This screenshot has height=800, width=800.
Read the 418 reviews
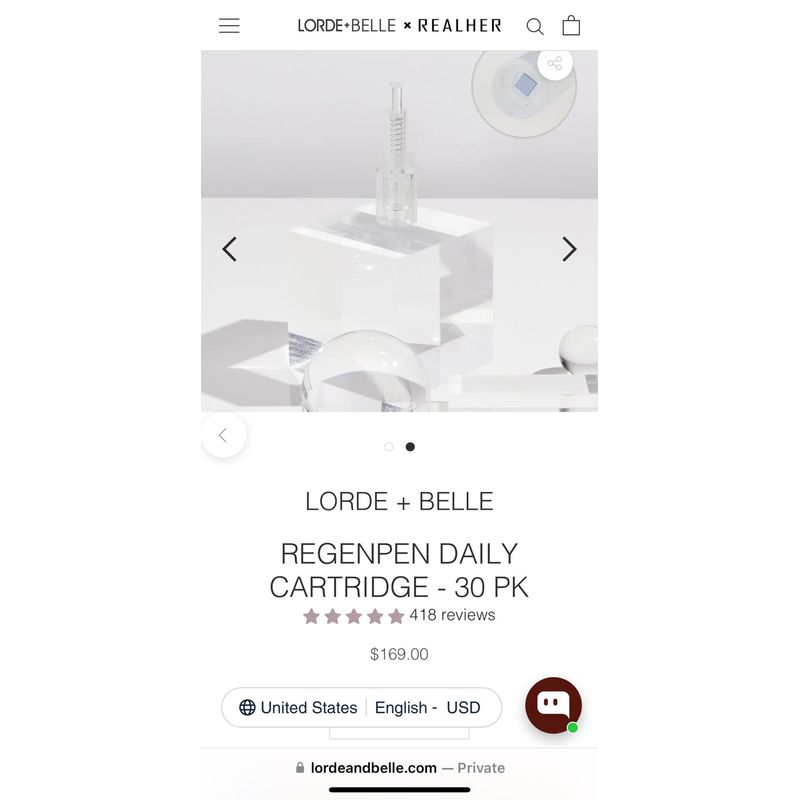(452, 615)
